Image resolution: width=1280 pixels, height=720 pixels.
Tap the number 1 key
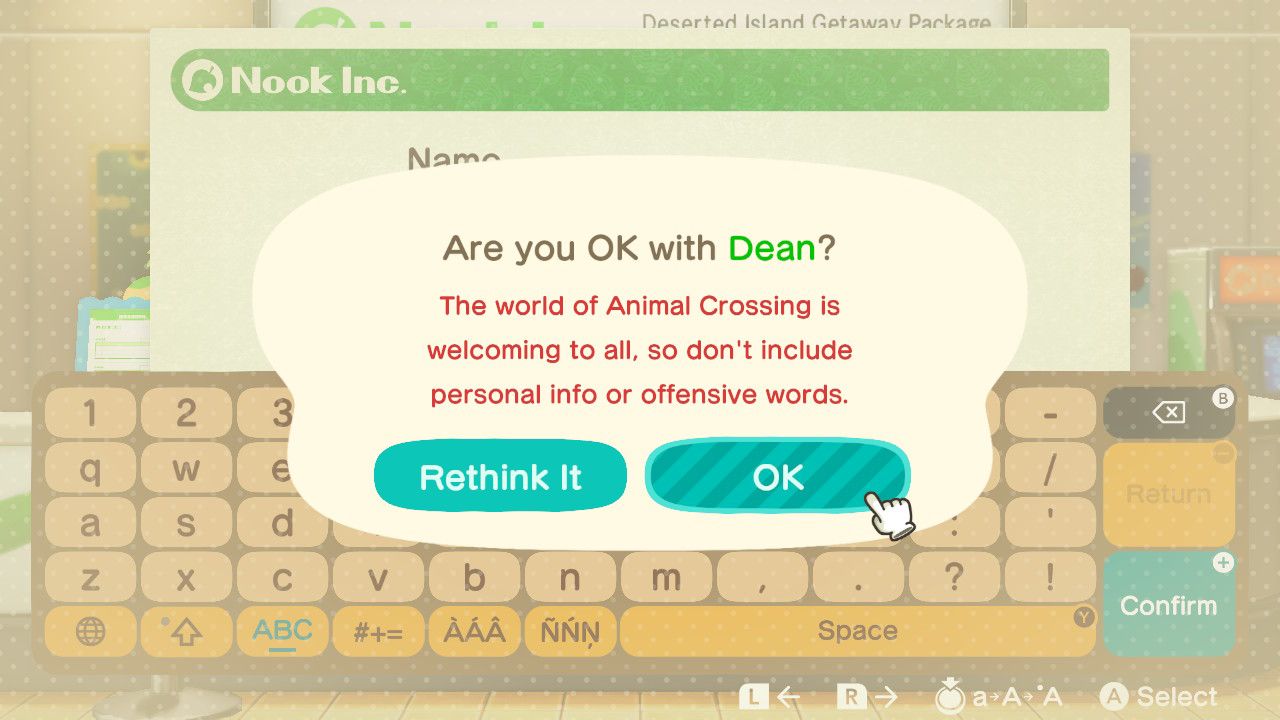click(x=90, y=412)
